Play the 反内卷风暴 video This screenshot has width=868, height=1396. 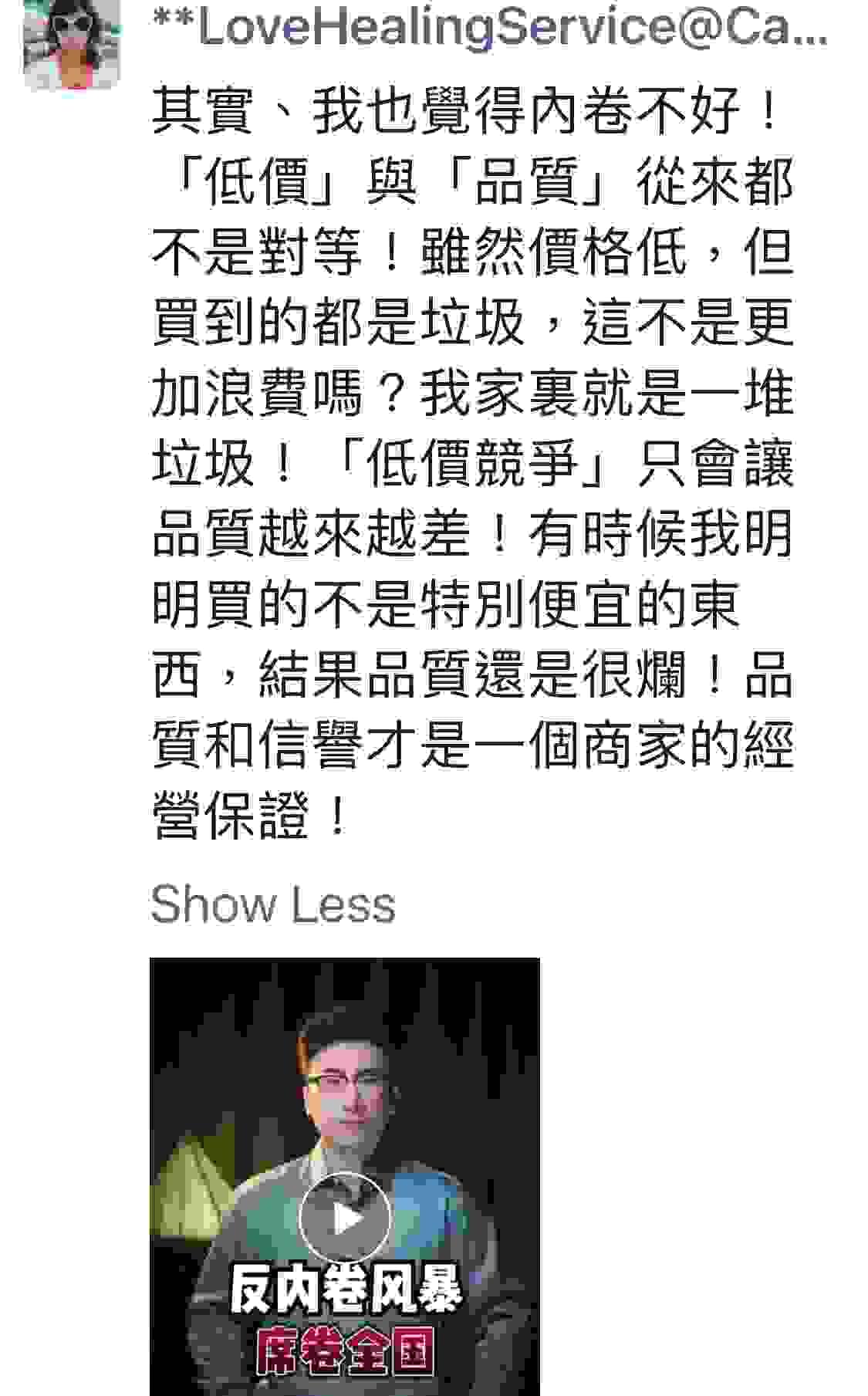coord(345,1219)
